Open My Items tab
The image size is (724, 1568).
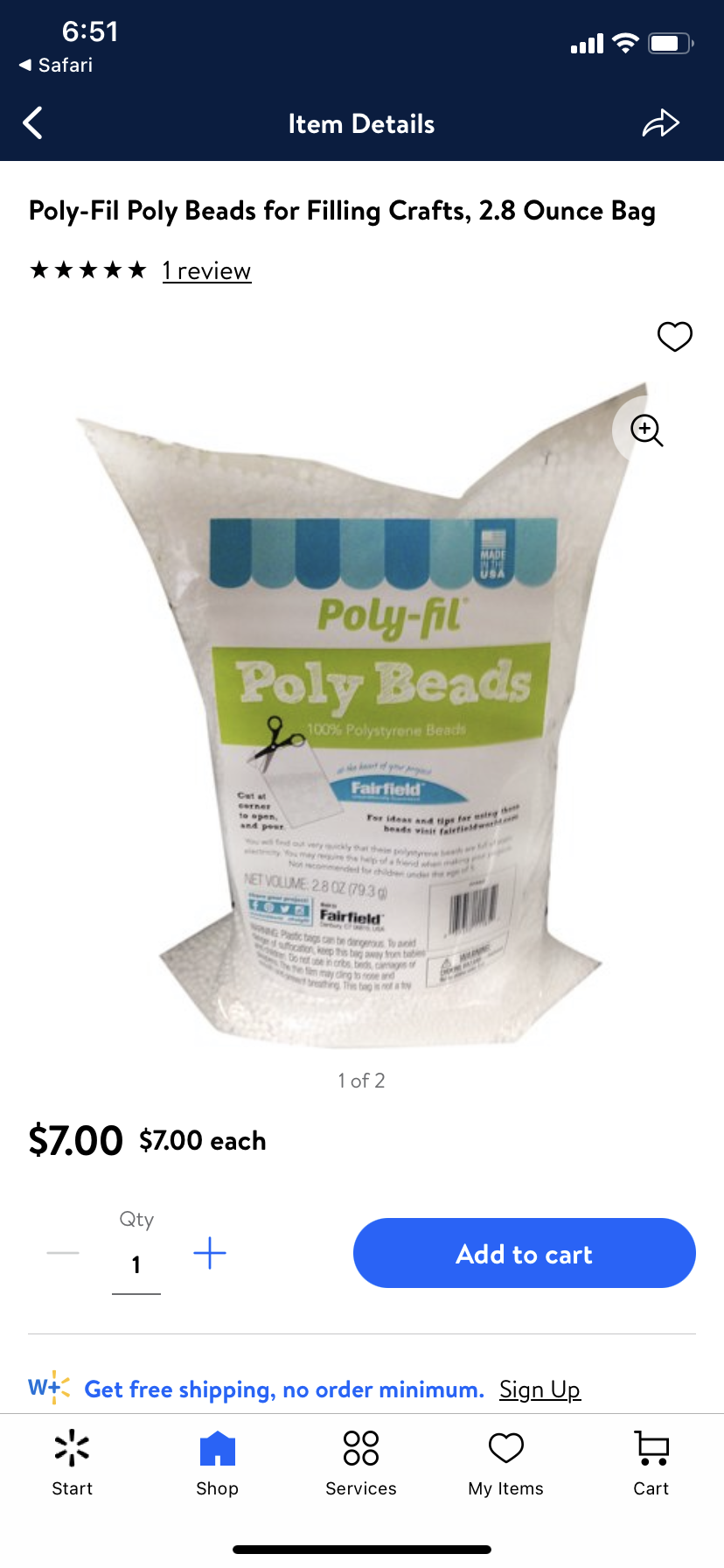click(x=505, y=1463)
